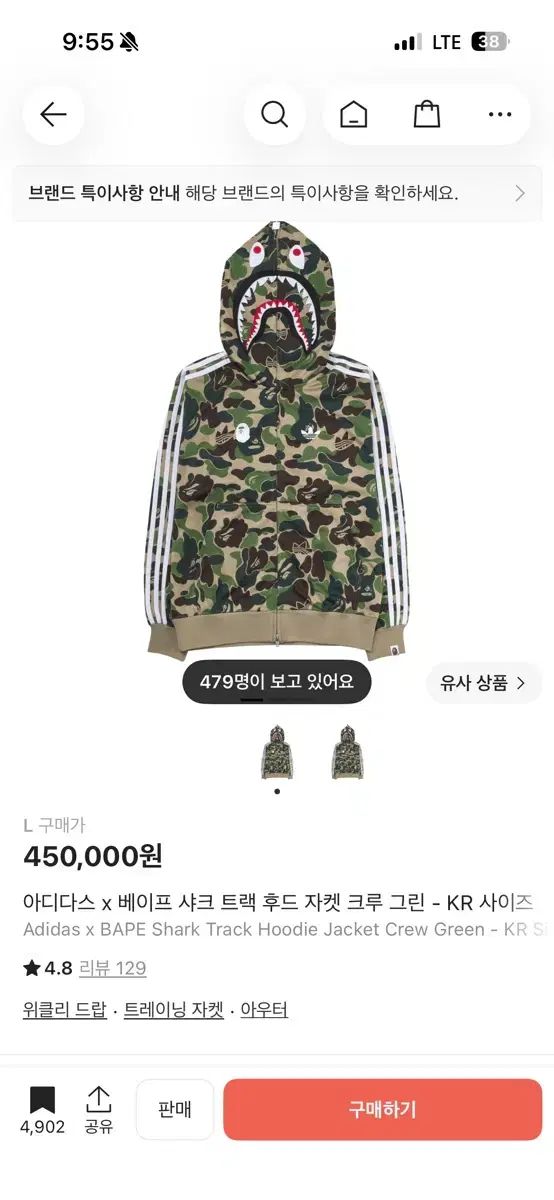This screenshot has height=1200, width=554.
Task: View 유사 상품 similar products
Action: 483,683
